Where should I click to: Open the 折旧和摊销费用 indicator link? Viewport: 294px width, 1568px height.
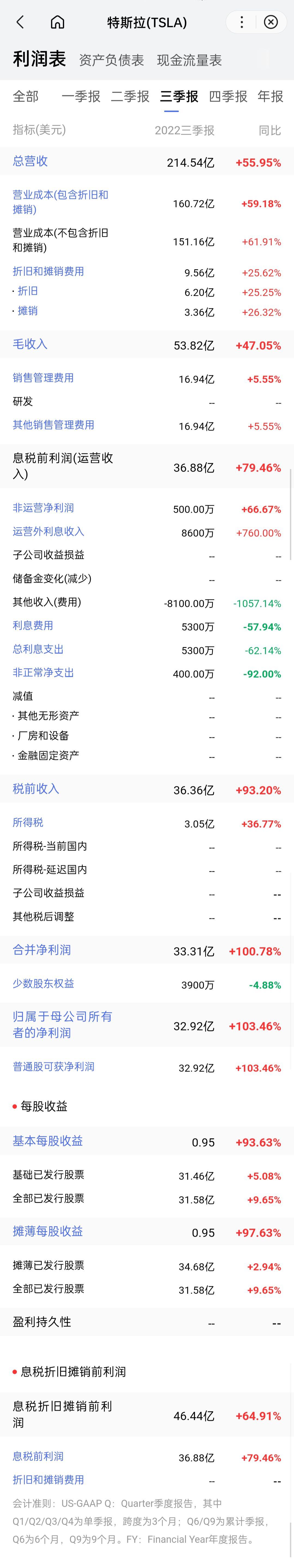pos(49,271)
